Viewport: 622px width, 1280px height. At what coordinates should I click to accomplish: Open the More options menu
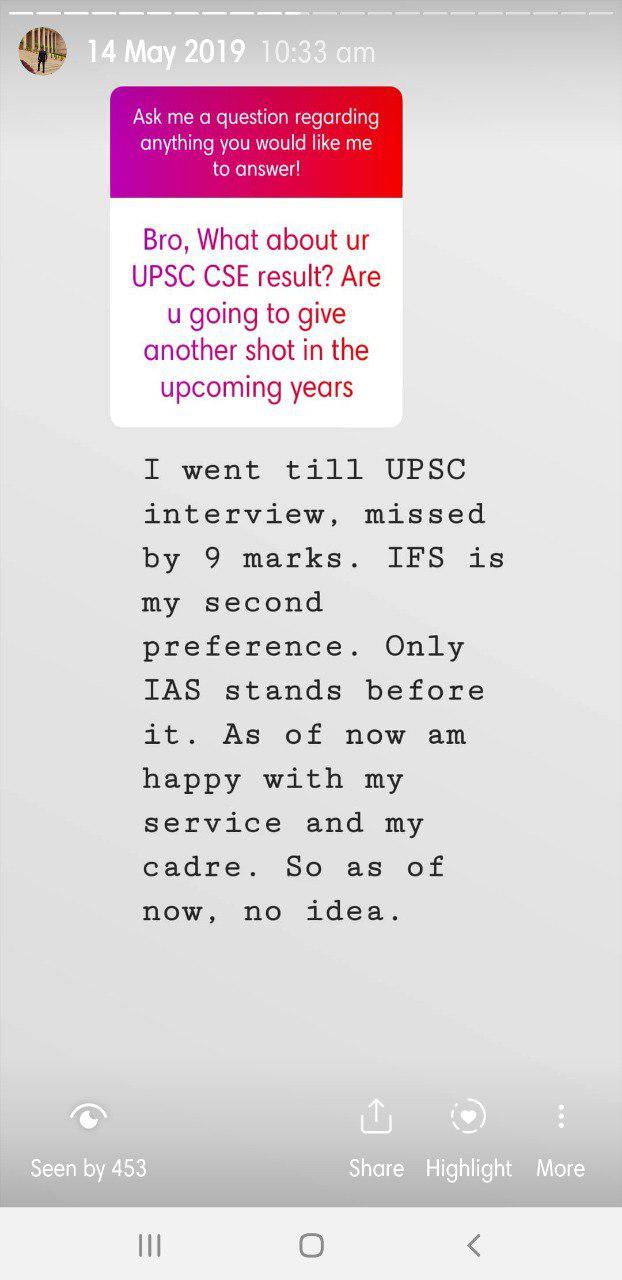(x=560, y=1136)
